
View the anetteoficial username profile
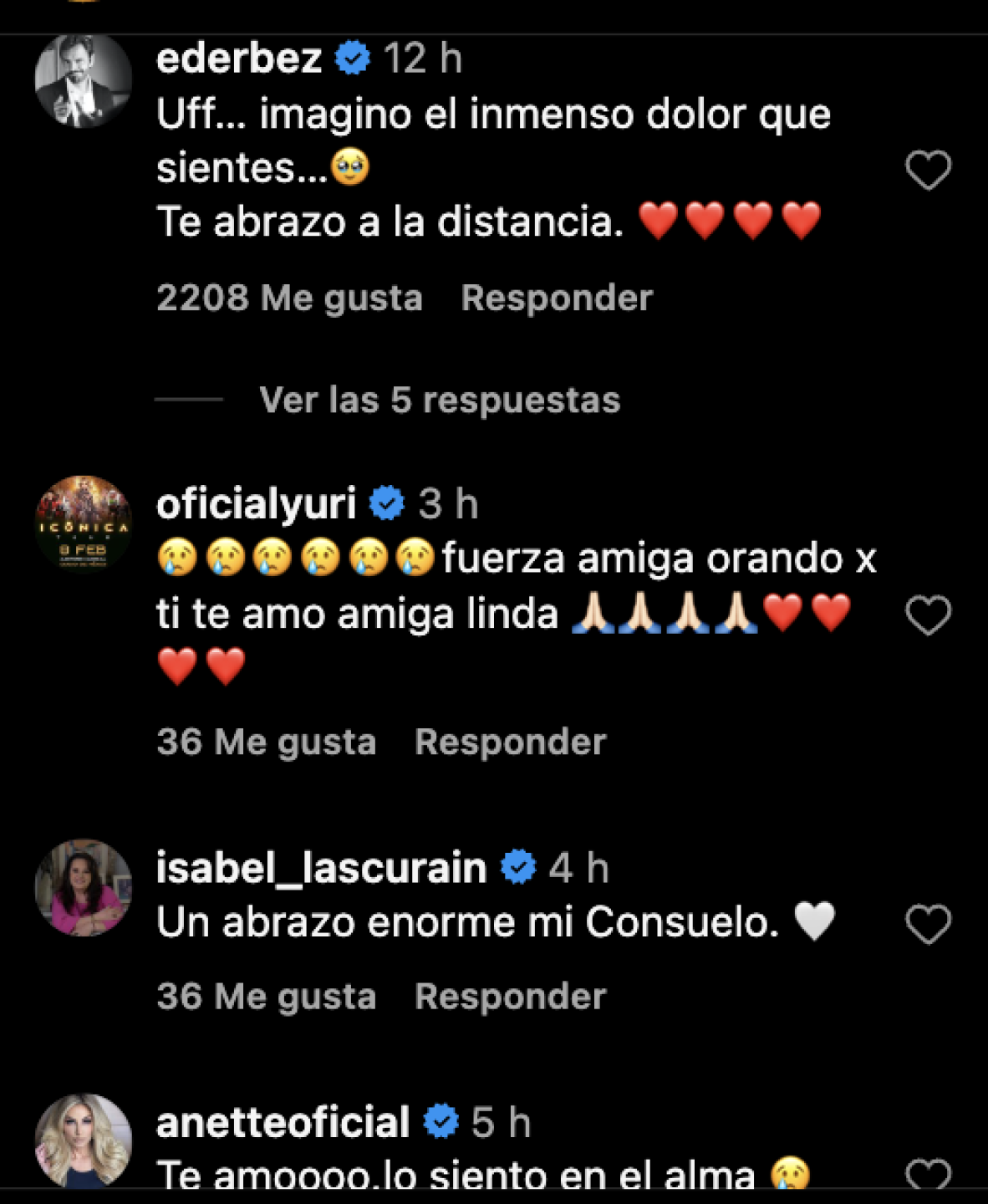pyautogui.click(x=283, y=1123)
